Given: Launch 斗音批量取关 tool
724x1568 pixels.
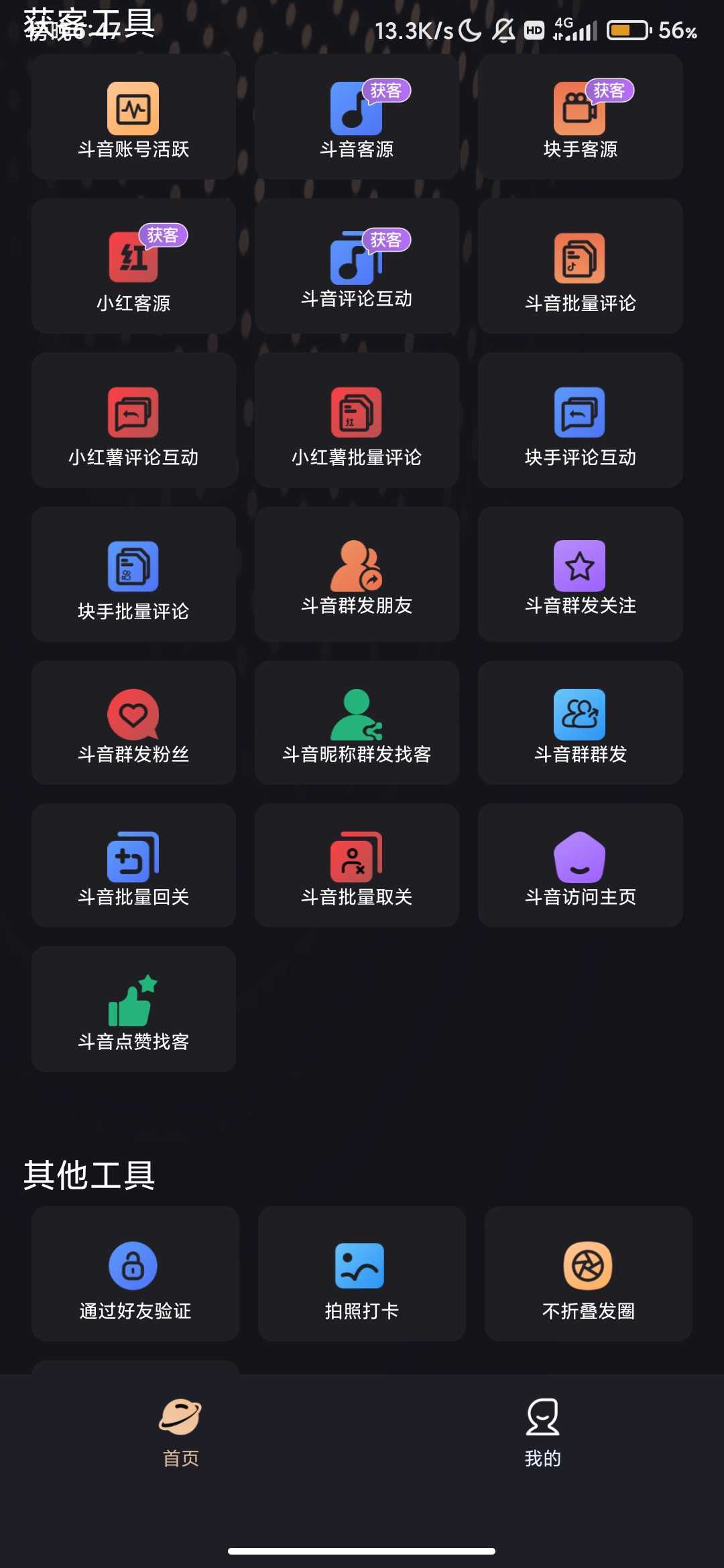Looking at the screenshot, I should coord(357,866).
